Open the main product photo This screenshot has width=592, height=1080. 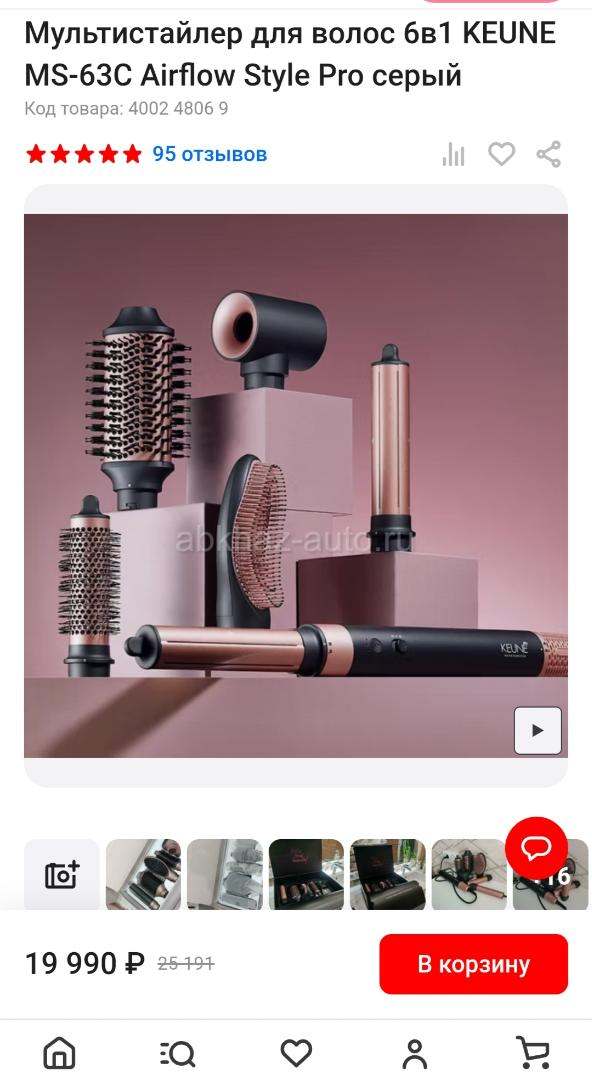[296, 486]
